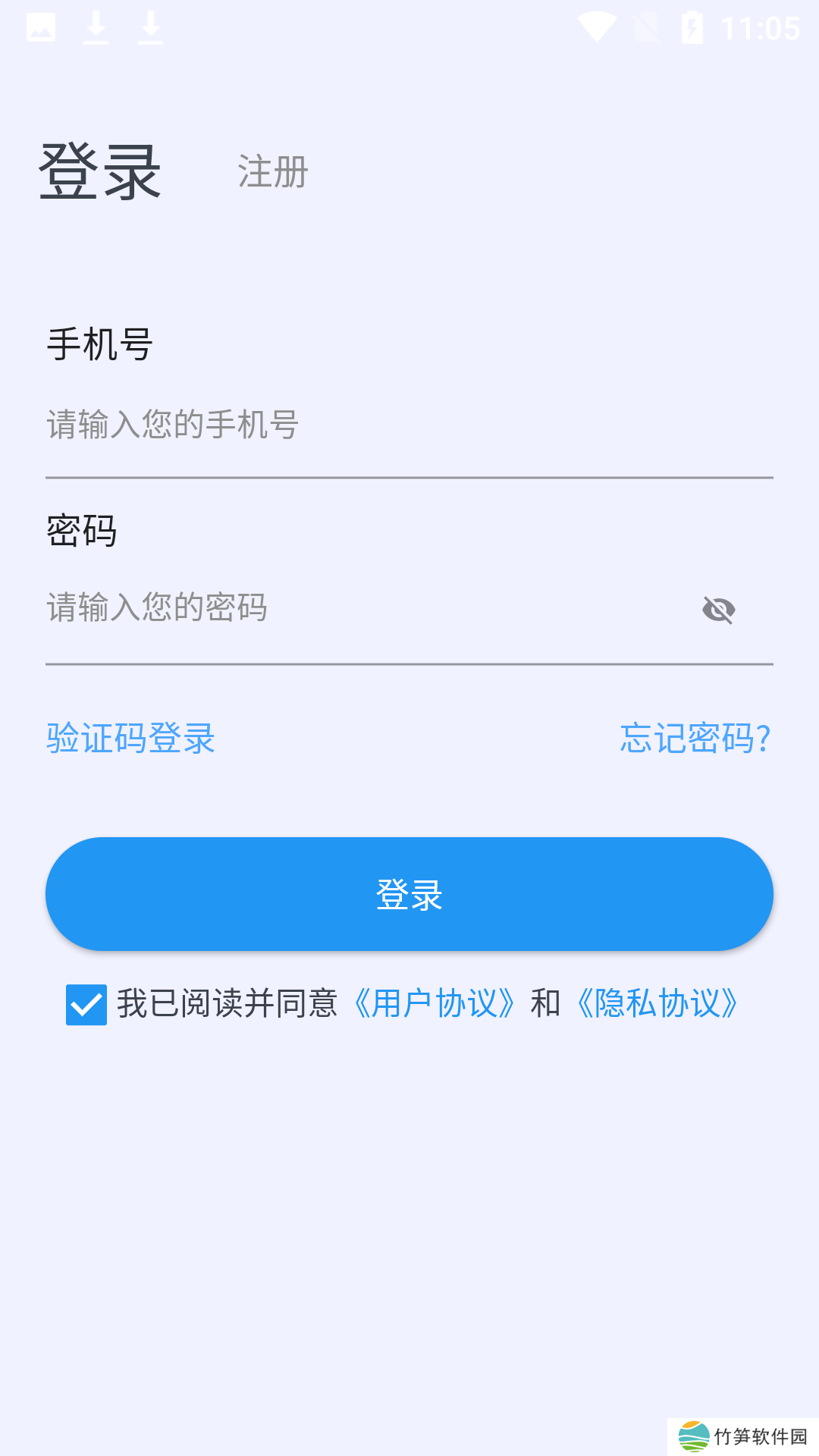This screenshot has height=1456, width=819.
Task: Tap the 忘记密码? link
Action: tap(695, 738)
